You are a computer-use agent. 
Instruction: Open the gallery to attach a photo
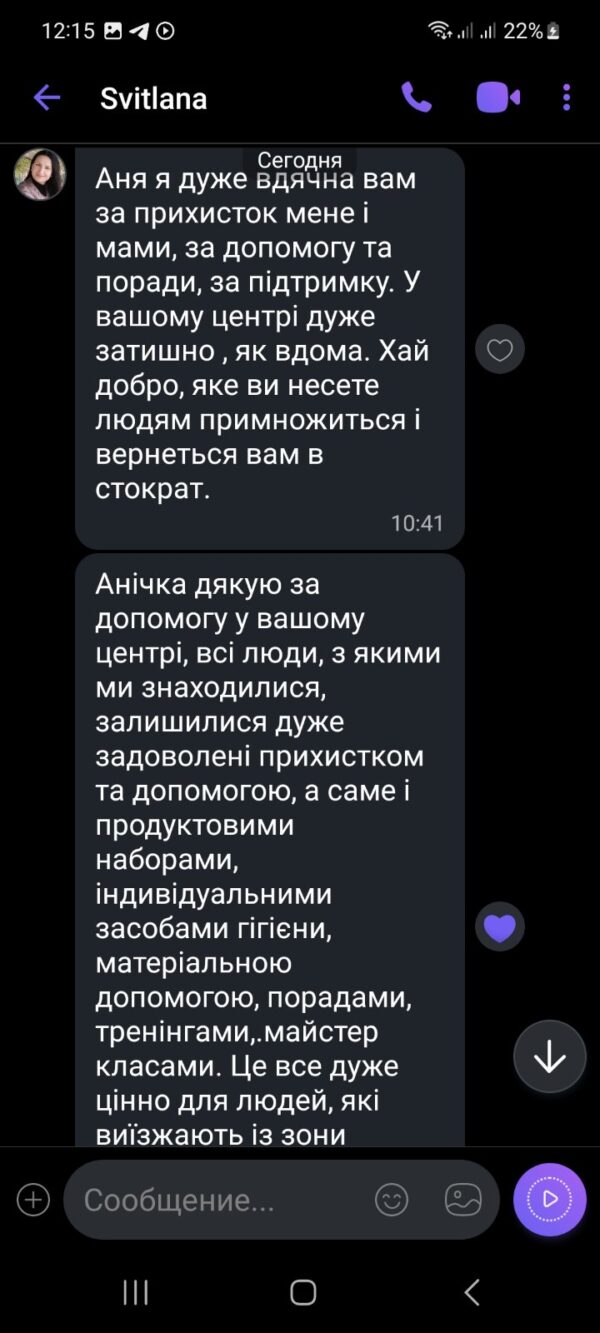coord(463,1200)
